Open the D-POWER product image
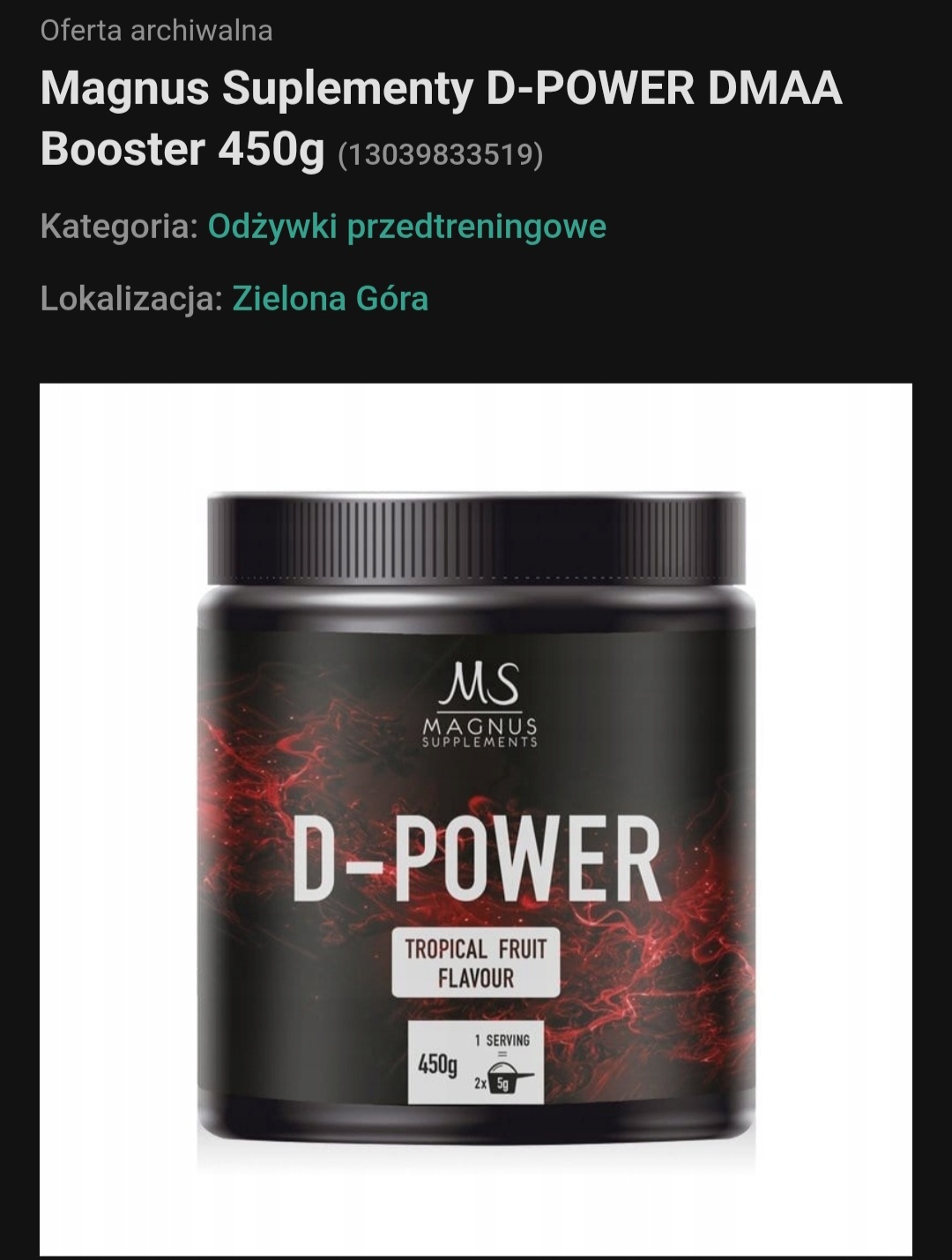Viewport: 952px width, 1260px height. click(476, 820)
